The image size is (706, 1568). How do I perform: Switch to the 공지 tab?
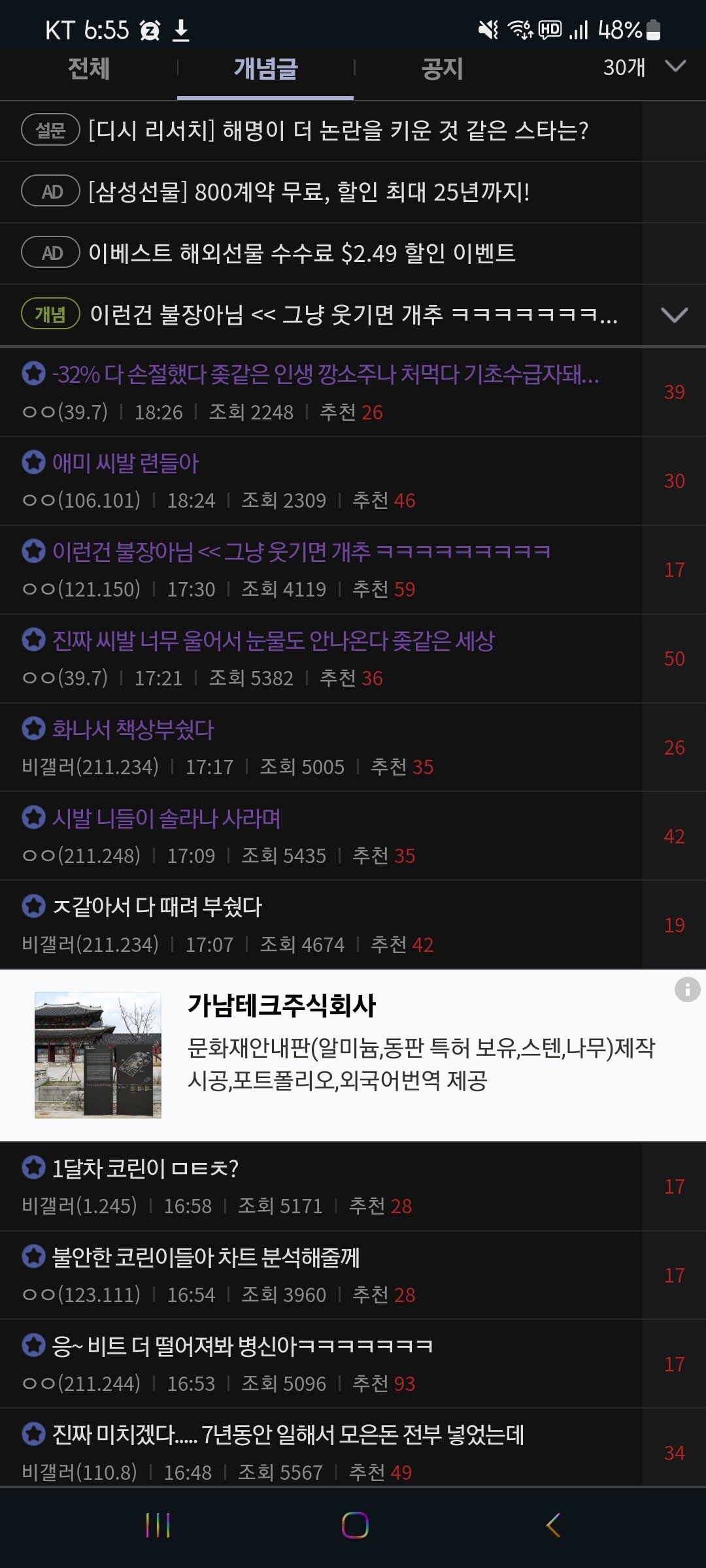442,69
